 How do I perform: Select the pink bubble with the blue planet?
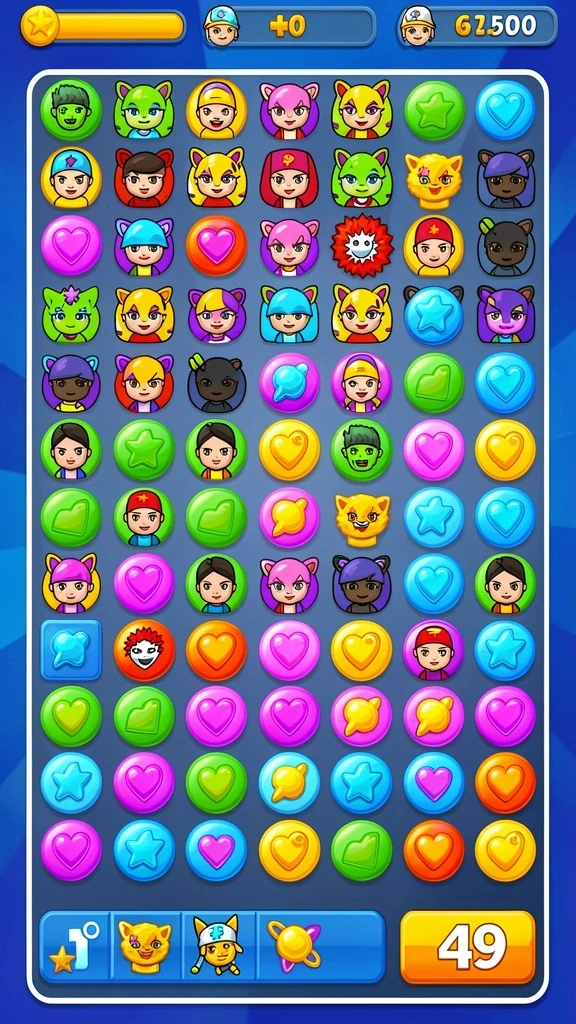[289, 383]
